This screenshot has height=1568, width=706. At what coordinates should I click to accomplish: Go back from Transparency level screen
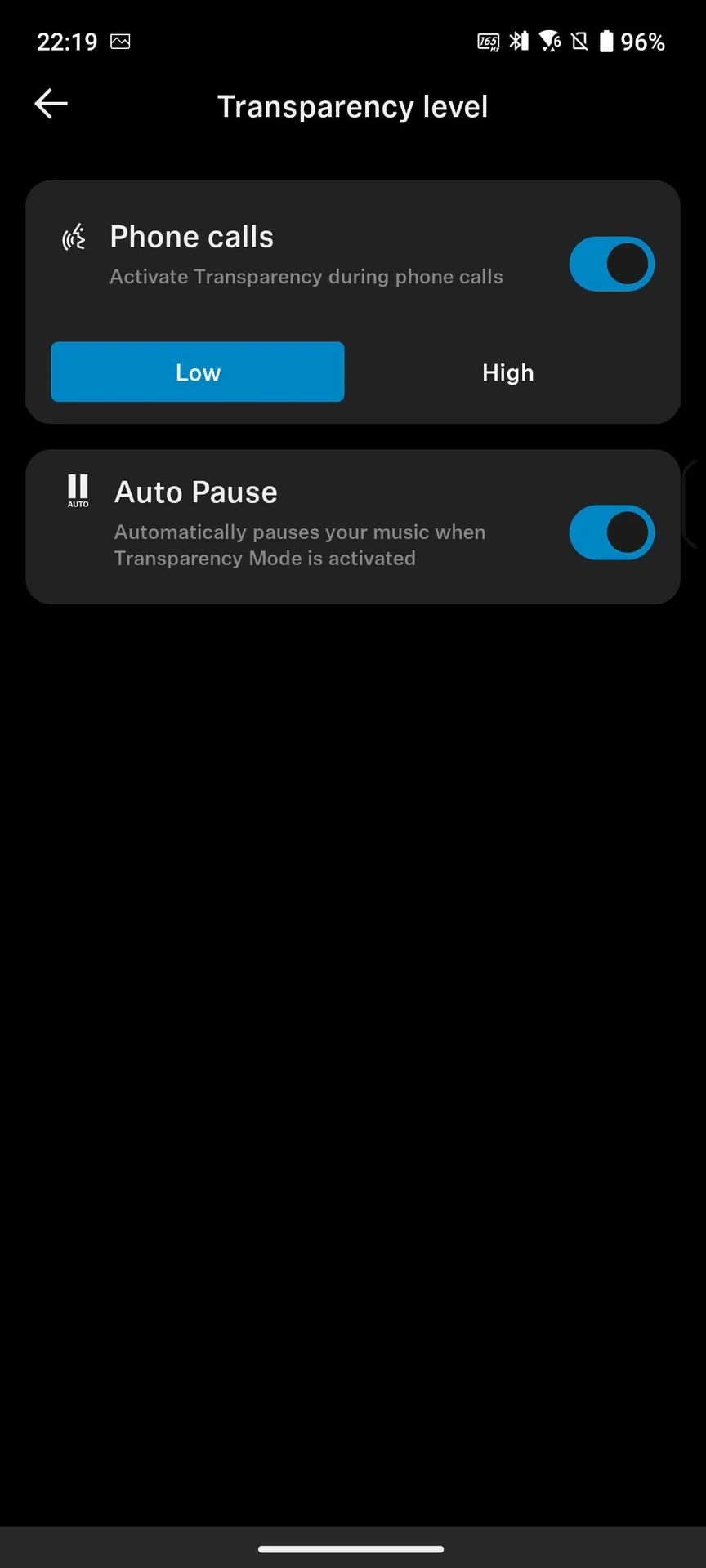[x=51, y=104]
